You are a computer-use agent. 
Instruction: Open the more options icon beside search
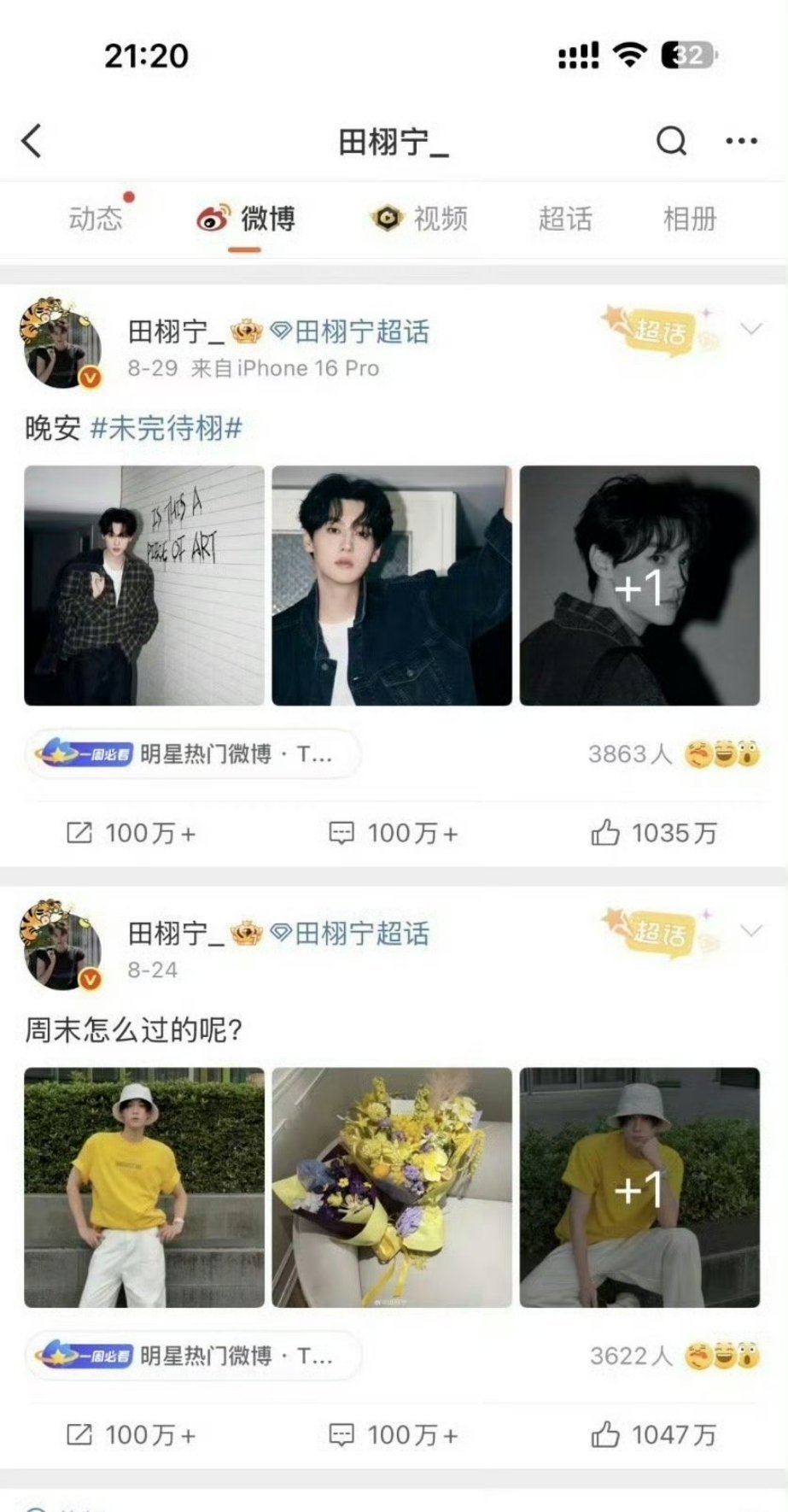pyautogui.click(x=740, y=141)
